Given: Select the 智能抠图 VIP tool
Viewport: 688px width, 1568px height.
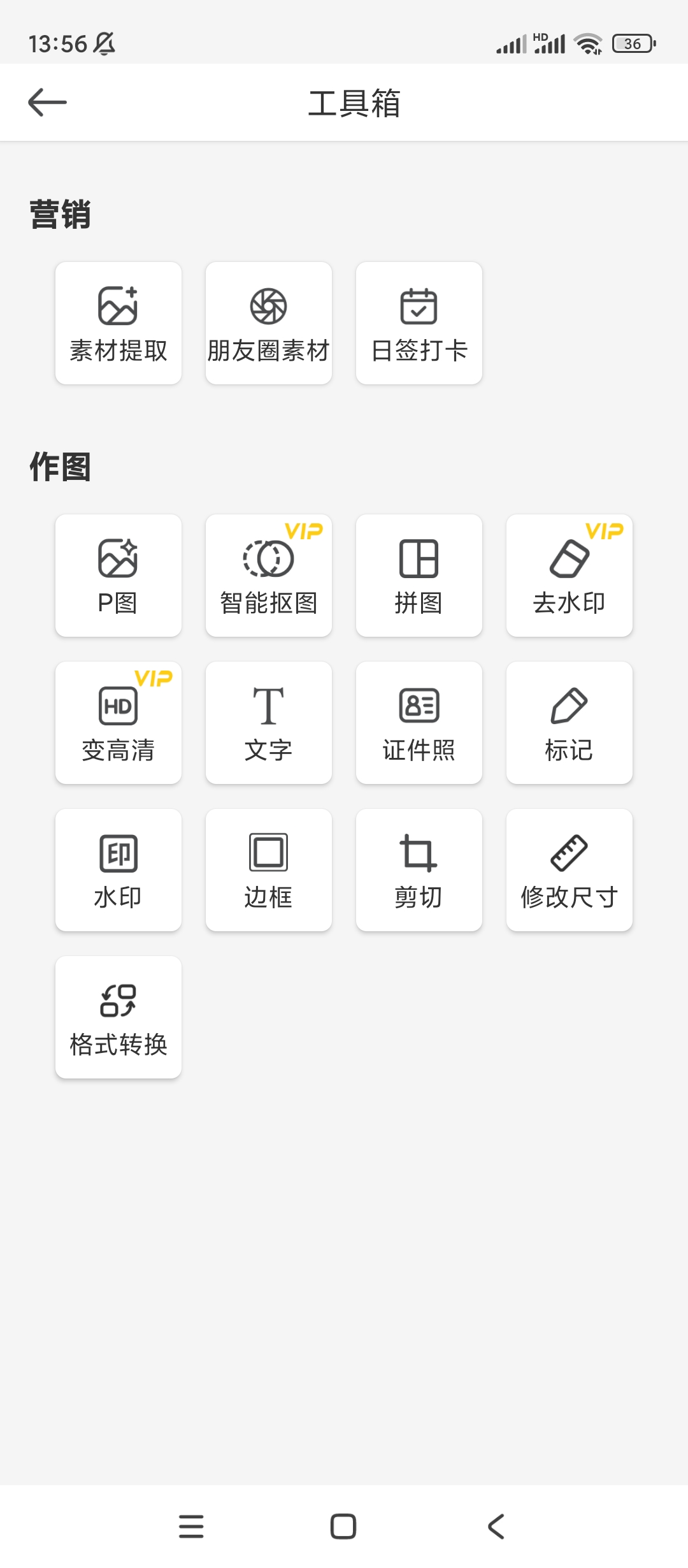Looking at the screenshot, I should tap(269, 576).
